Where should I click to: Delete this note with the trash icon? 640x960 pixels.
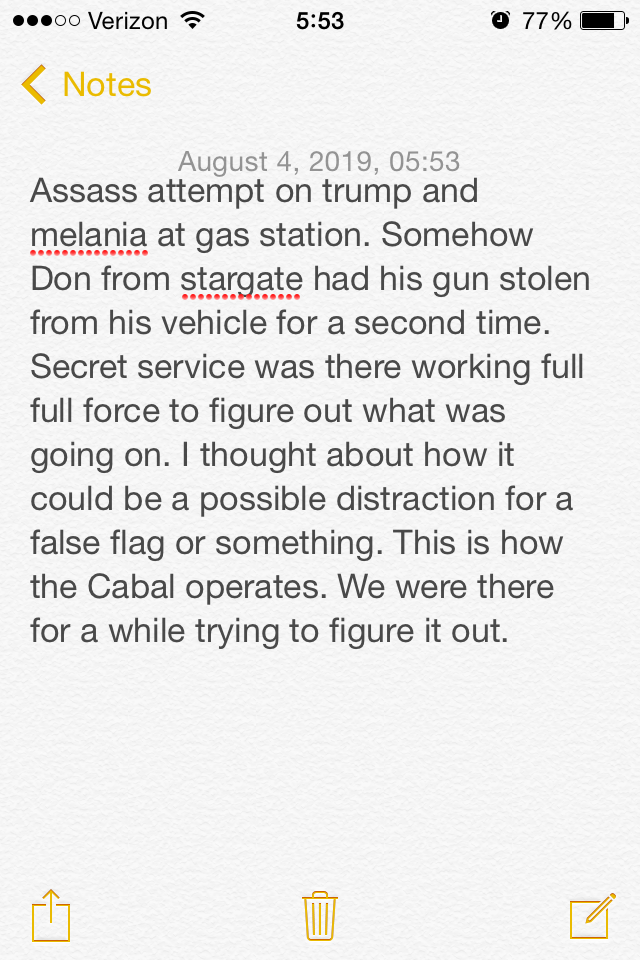pos(320,915)
